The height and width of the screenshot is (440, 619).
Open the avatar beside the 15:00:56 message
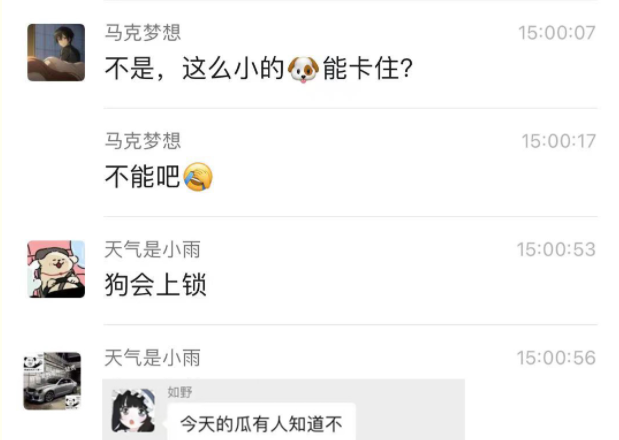(x=53, y=380)
